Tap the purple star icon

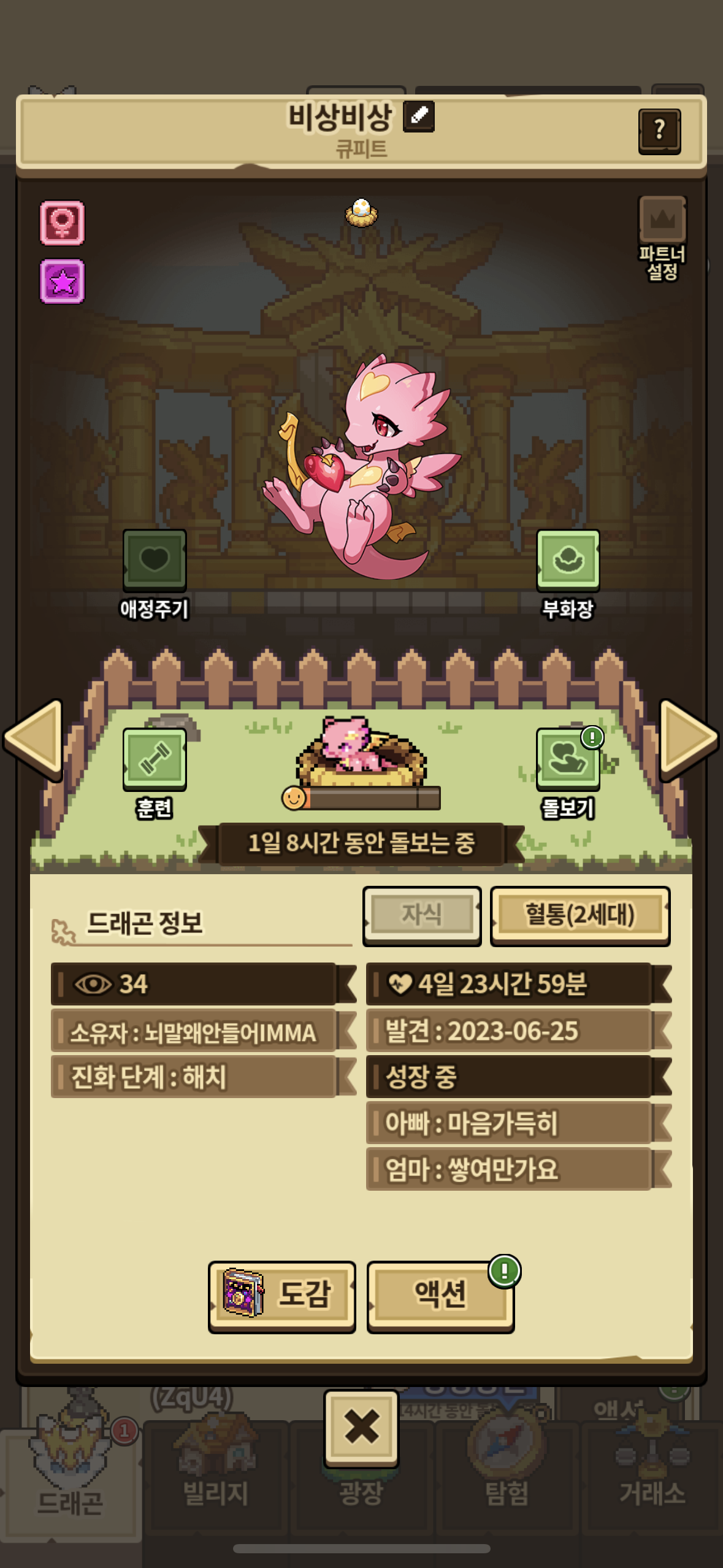tap(62, 282)
